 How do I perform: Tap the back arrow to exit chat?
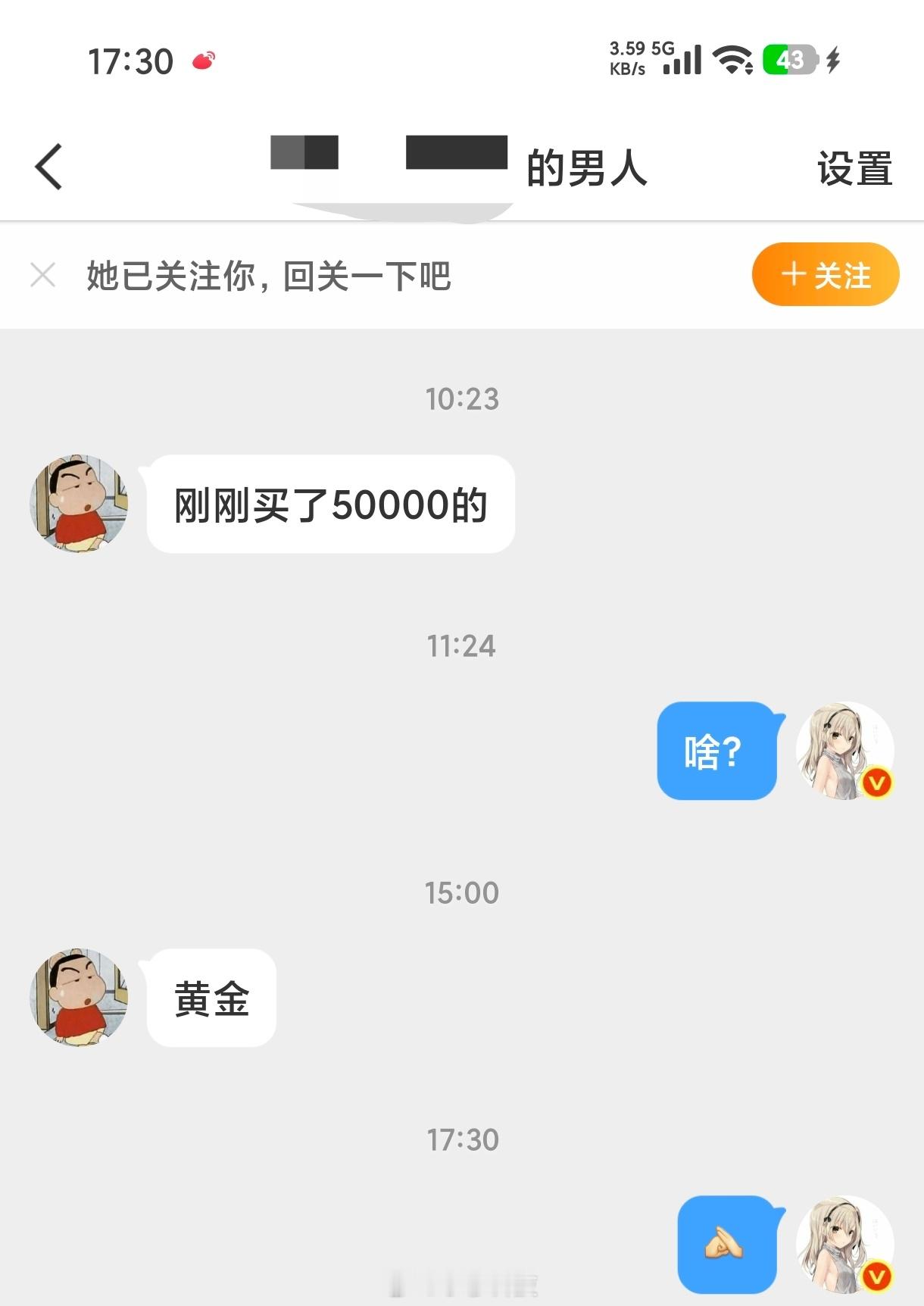[49, 167]
